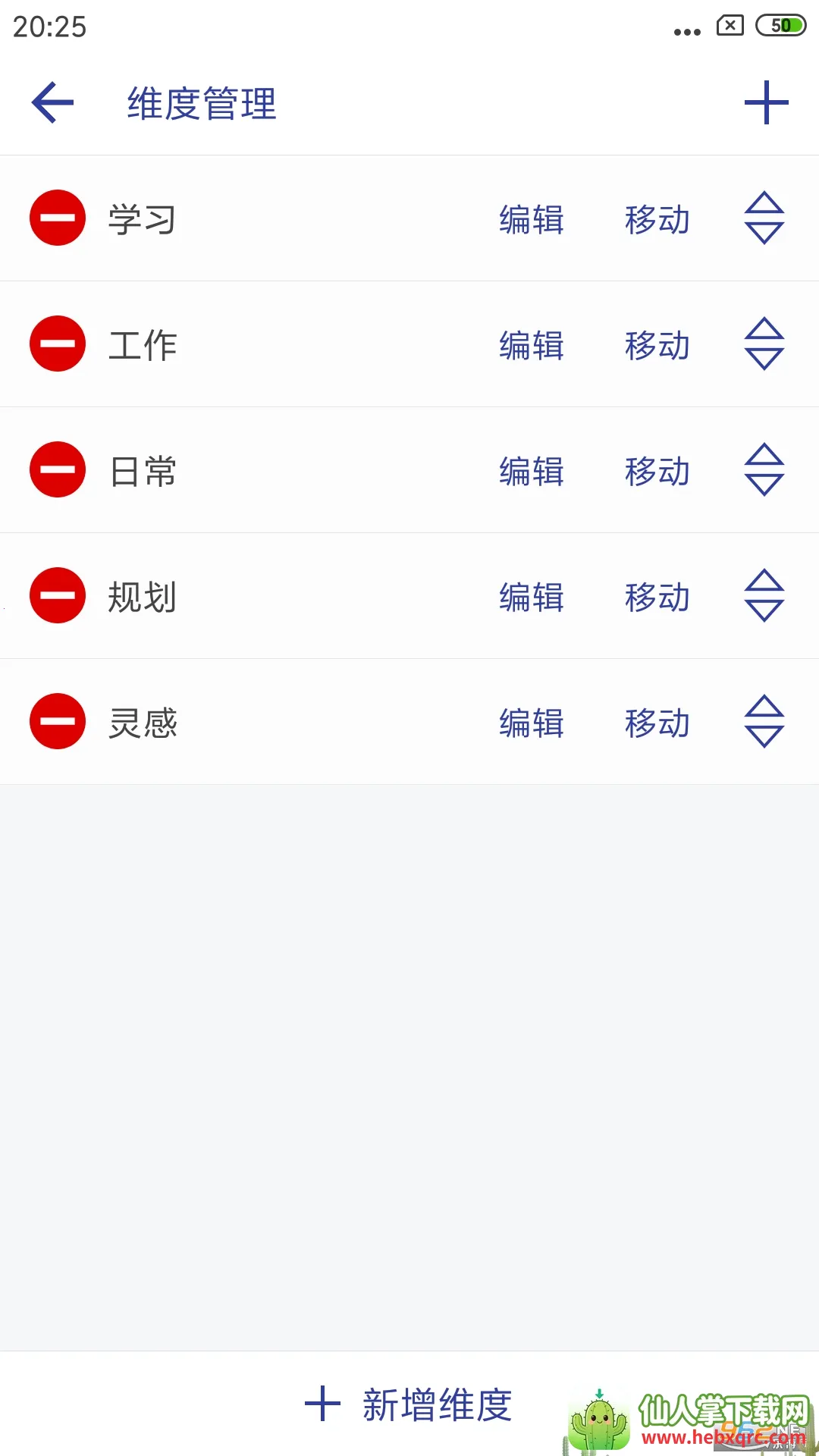819x1456 pixels.
Task: Move 工作 up with arrow
Action: coord(764,329)
